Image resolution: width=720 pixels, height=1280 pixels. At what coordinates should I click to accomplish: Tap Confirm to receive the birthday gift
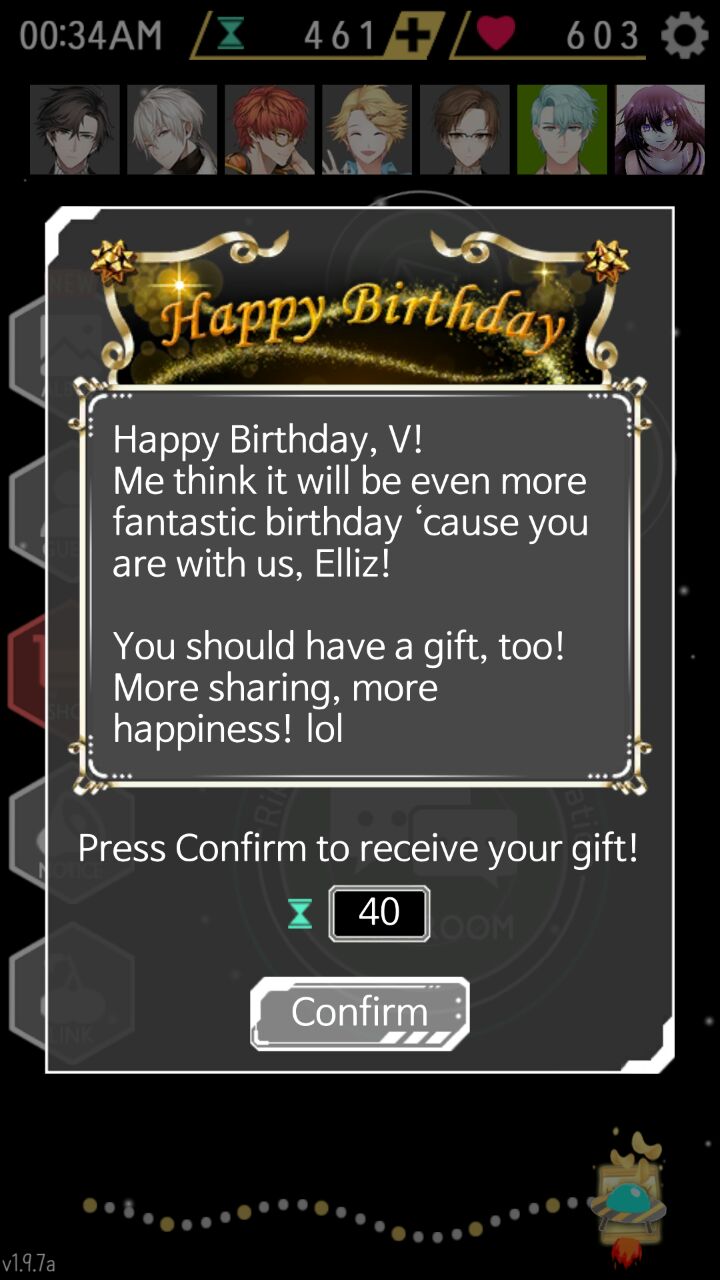coord(359,1013)
